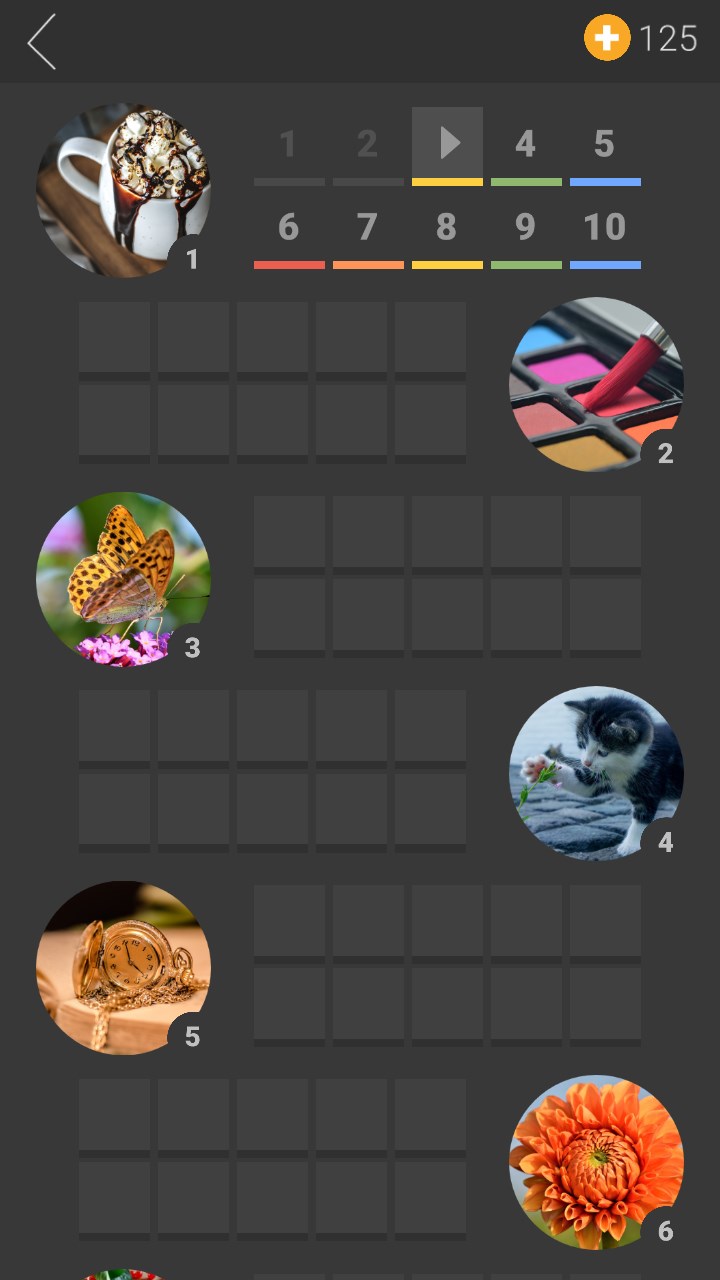Select level 2 tab
The height and width of the screenshot is (1280, 720).
pos(367,146)
